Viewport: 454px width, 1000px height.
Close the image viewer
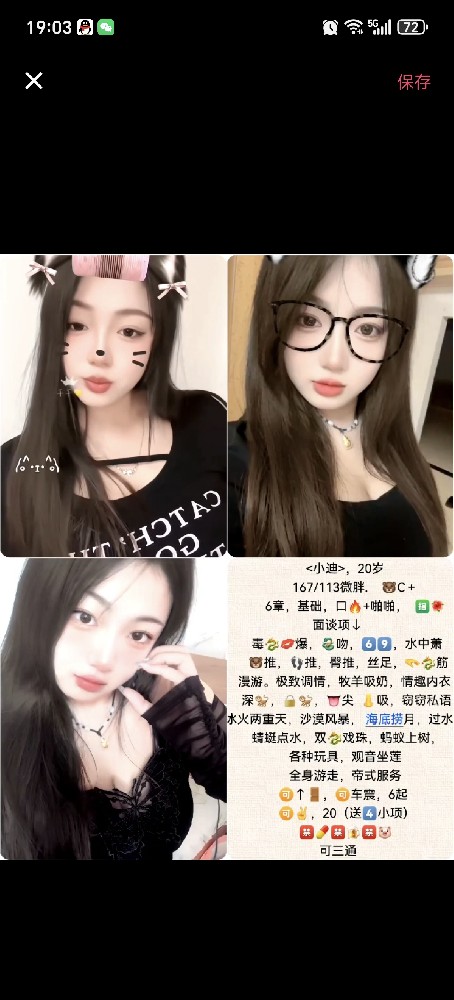(34, 81)
